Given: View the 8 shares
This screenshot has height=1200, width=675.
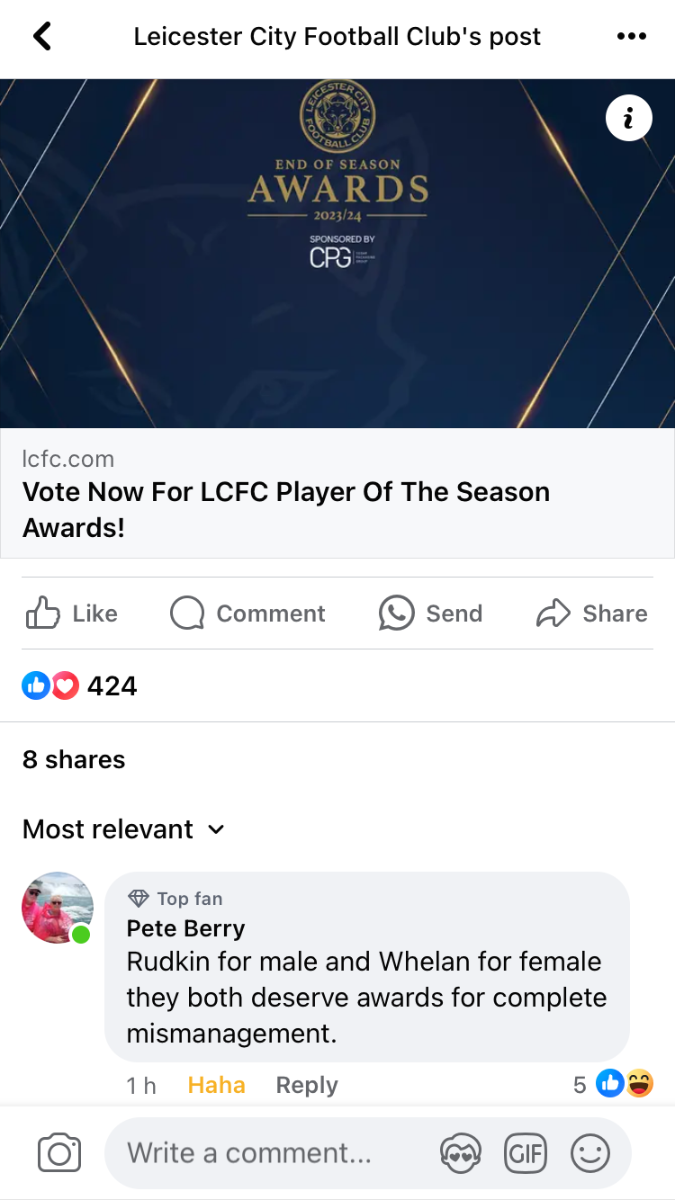Looking at the screenshot, I should [74, 760].
